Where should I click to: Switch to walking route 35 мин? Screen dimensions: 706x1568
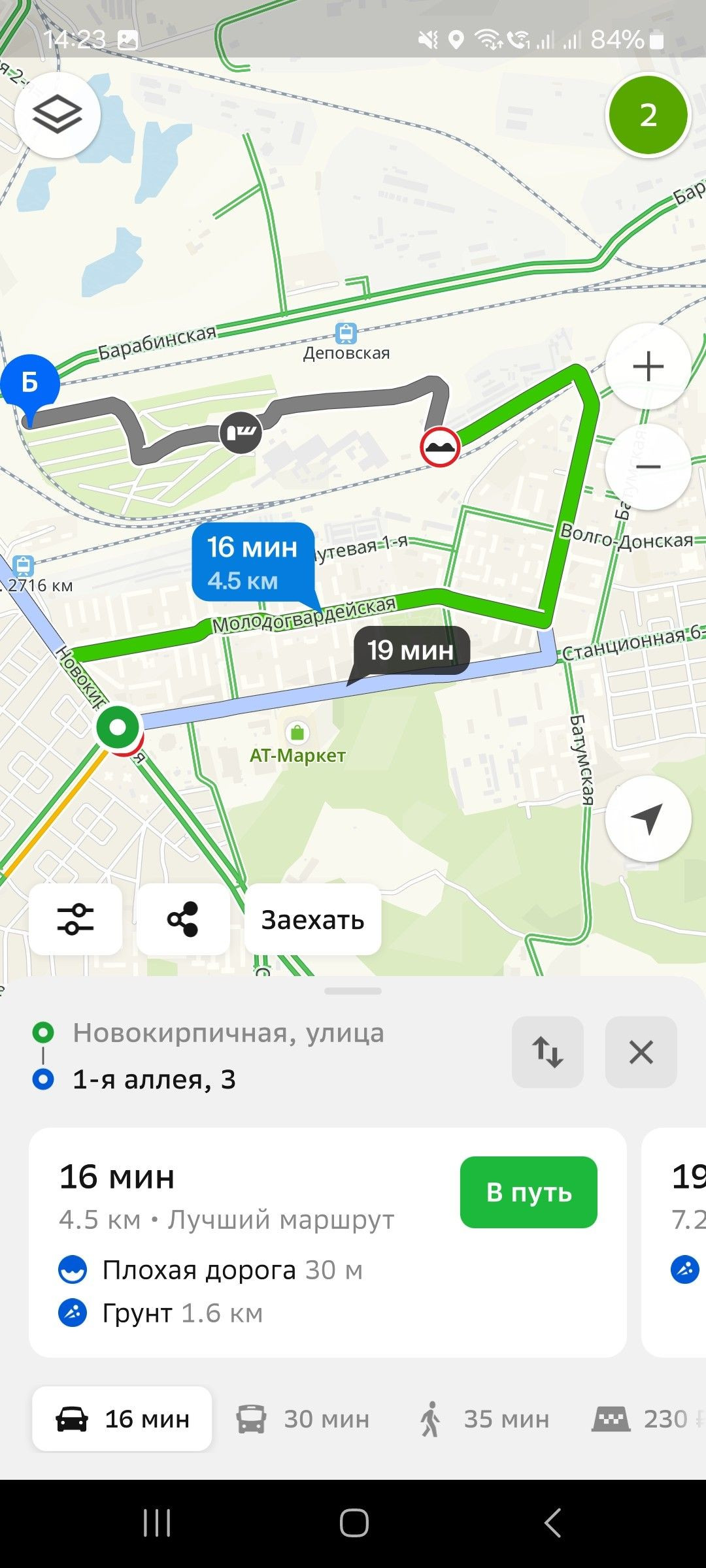(484, 1418)
